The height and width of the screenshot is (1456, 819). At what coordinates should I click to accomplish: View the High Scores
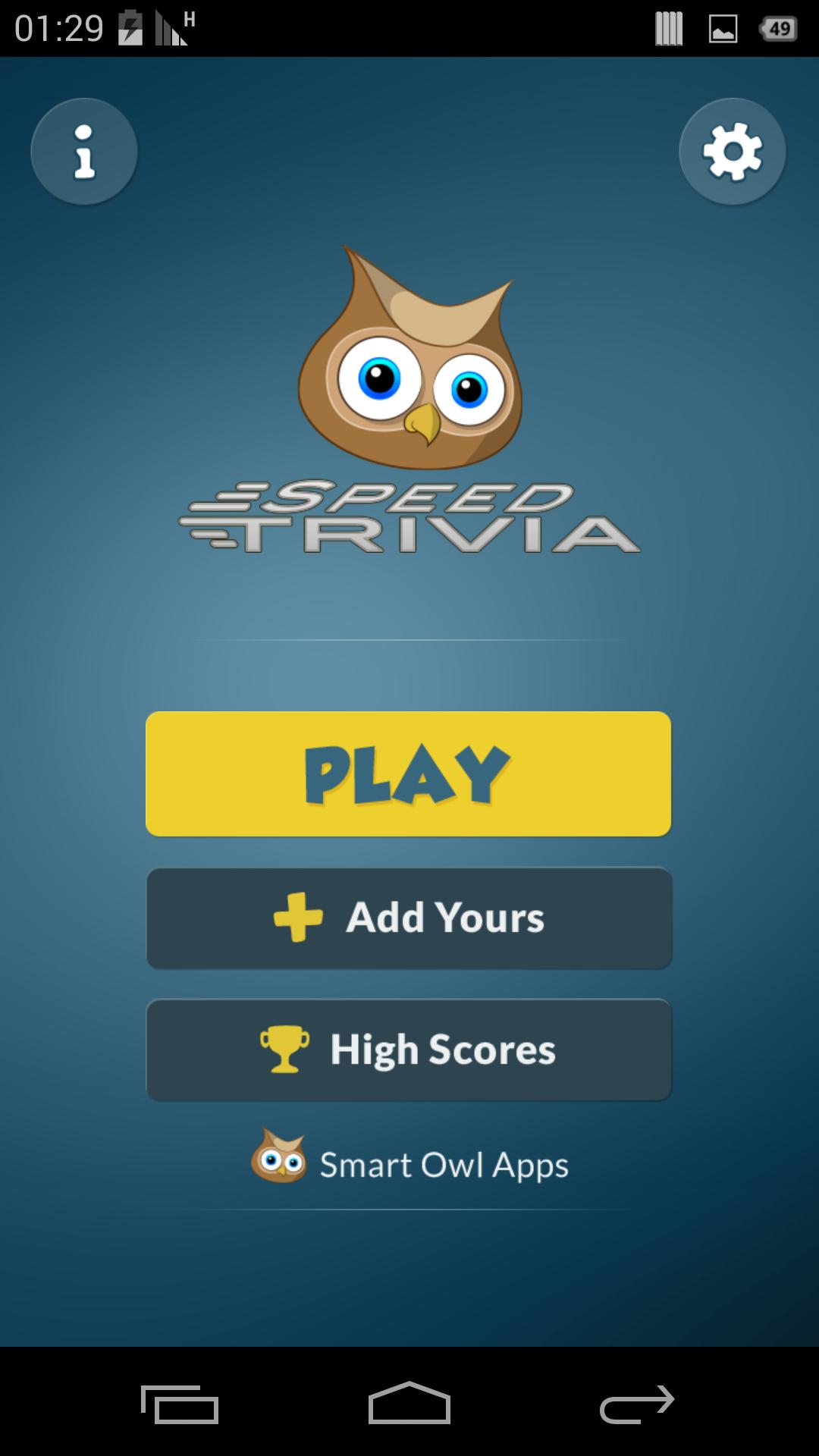click(x=408, y=1050)
